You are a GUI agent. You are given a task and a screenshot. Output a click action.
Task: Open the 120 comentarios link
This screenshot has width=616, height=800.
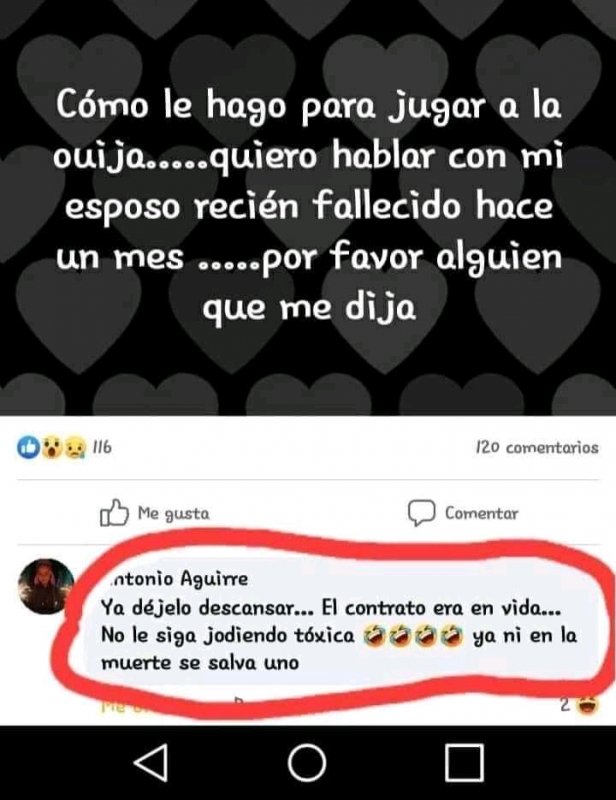536,448
